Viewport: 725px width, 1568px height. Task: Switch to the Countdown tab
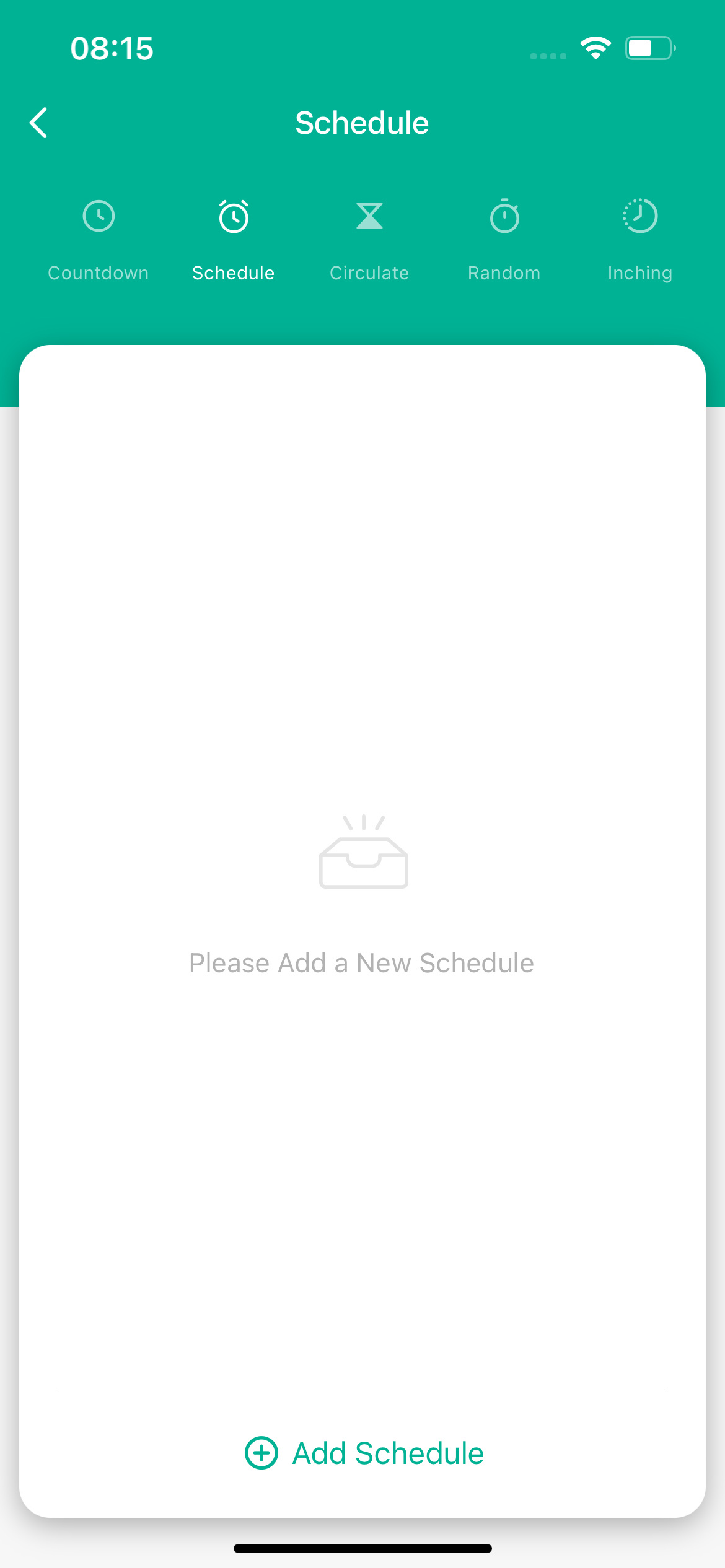click(99, 238)
